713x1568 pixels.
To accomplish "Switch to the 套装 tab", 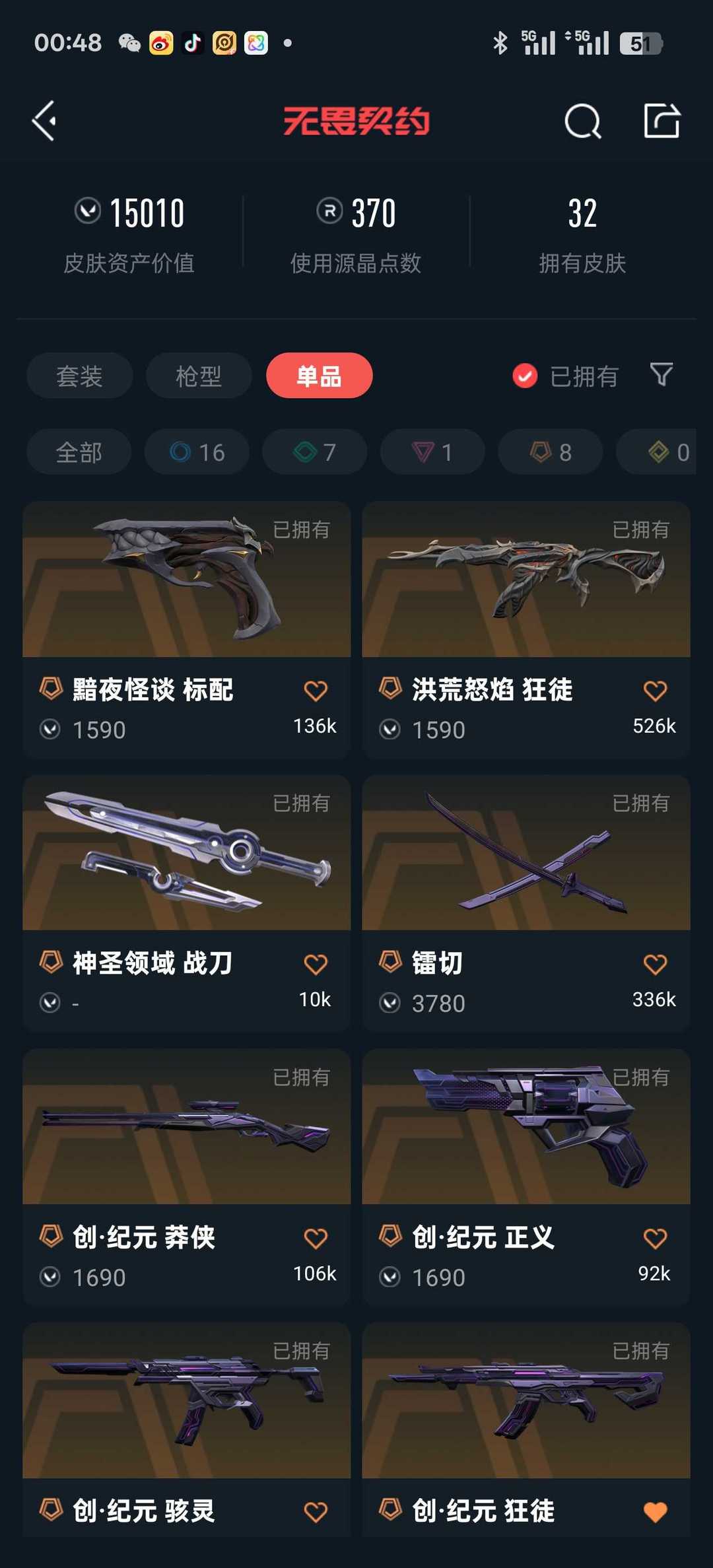I will [79, 376].
